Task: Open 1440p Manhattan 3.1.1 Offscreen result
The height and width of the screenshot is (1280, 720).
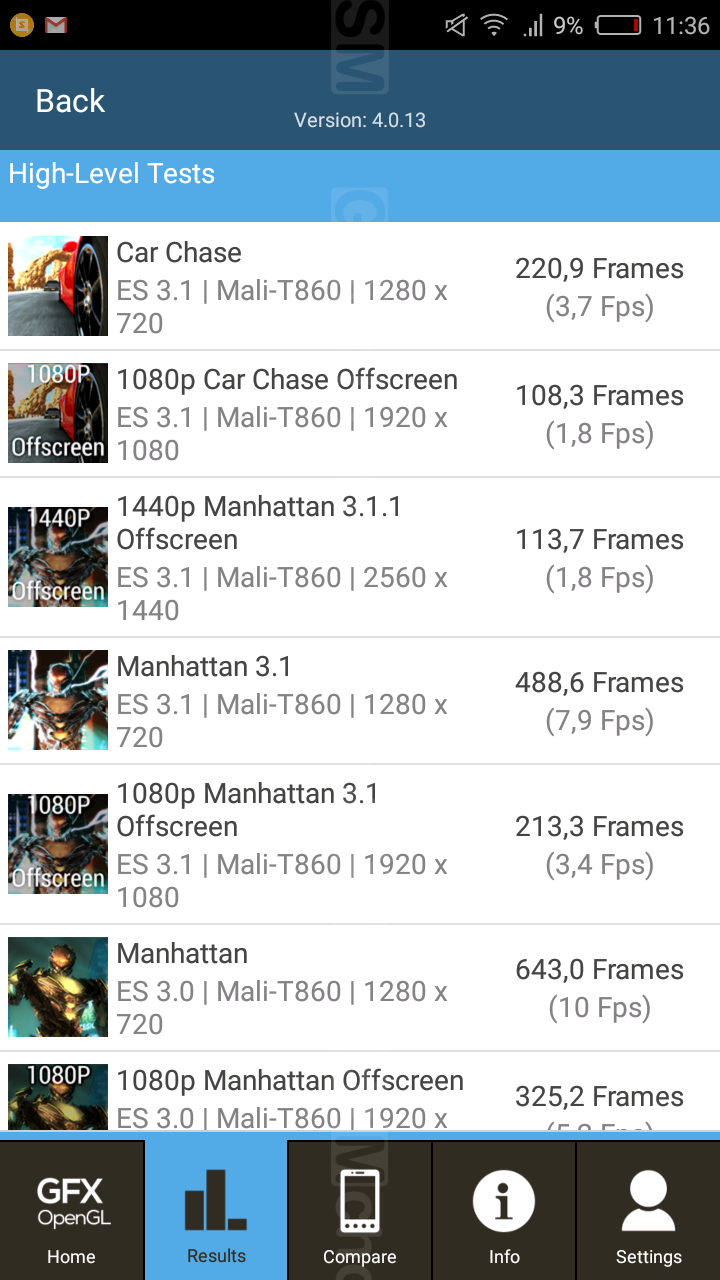Action: pyautogui.click(x=360, y=557)
